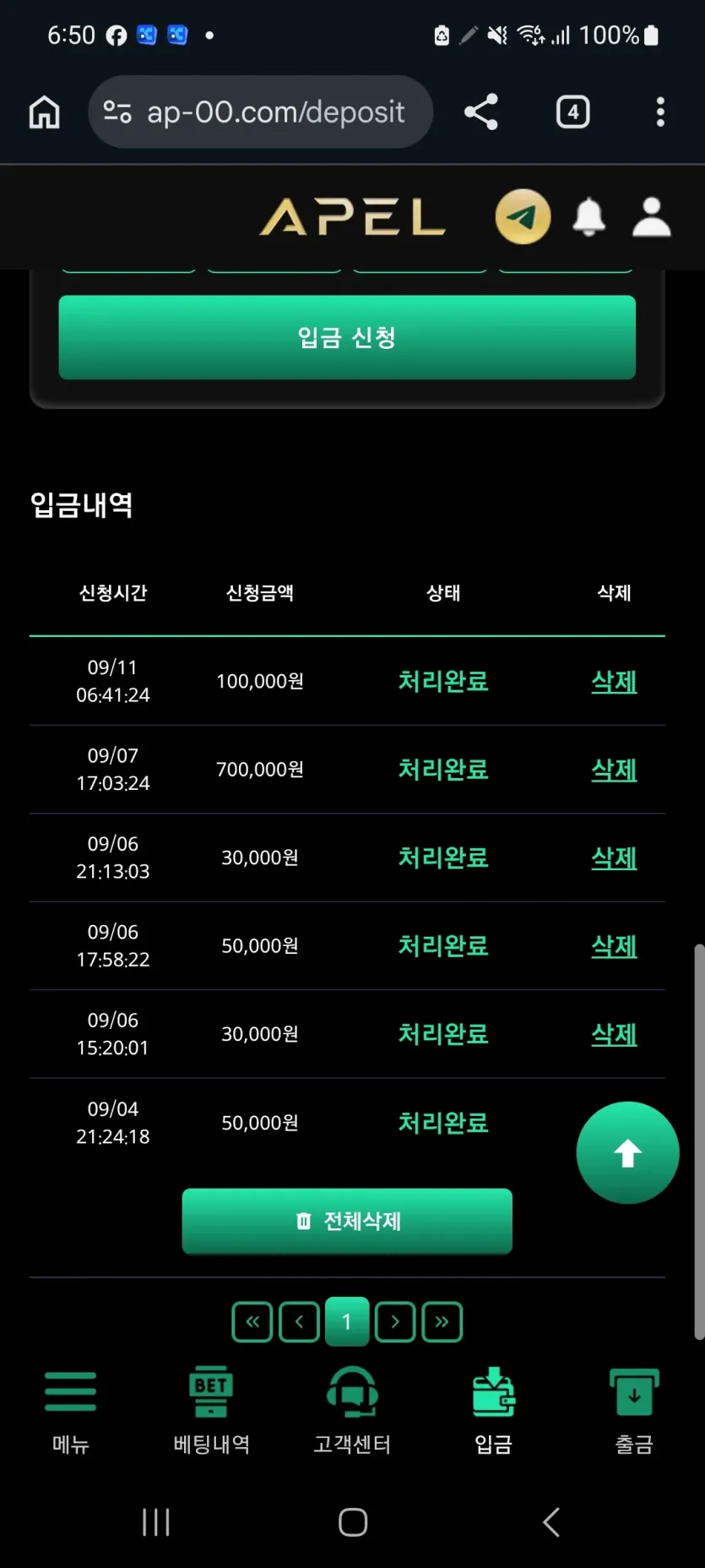Jump back to top with the arrow button

tap(627, 1152)
